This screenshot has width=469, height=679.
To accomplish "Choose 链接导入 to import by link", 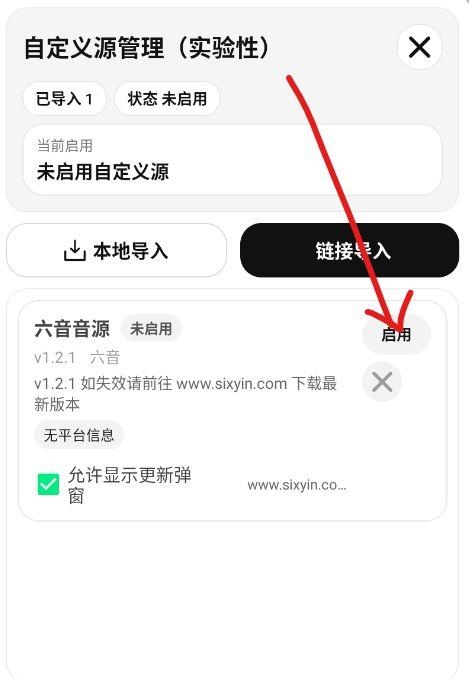I will (349, 250).
